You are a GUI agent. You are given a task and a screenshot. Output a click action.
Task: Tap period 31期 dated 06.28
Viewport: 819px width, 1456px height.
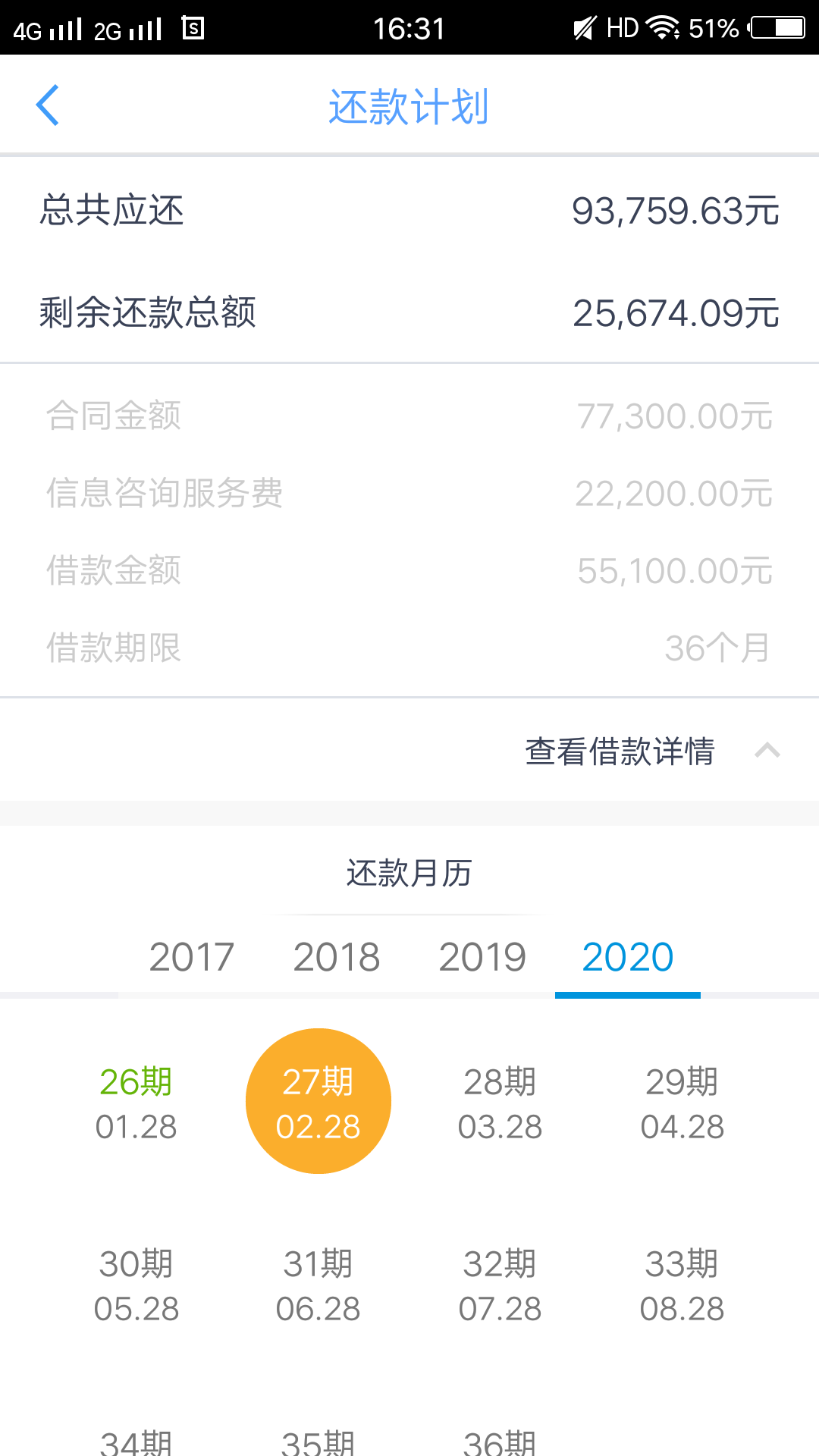pos(318,1285)
